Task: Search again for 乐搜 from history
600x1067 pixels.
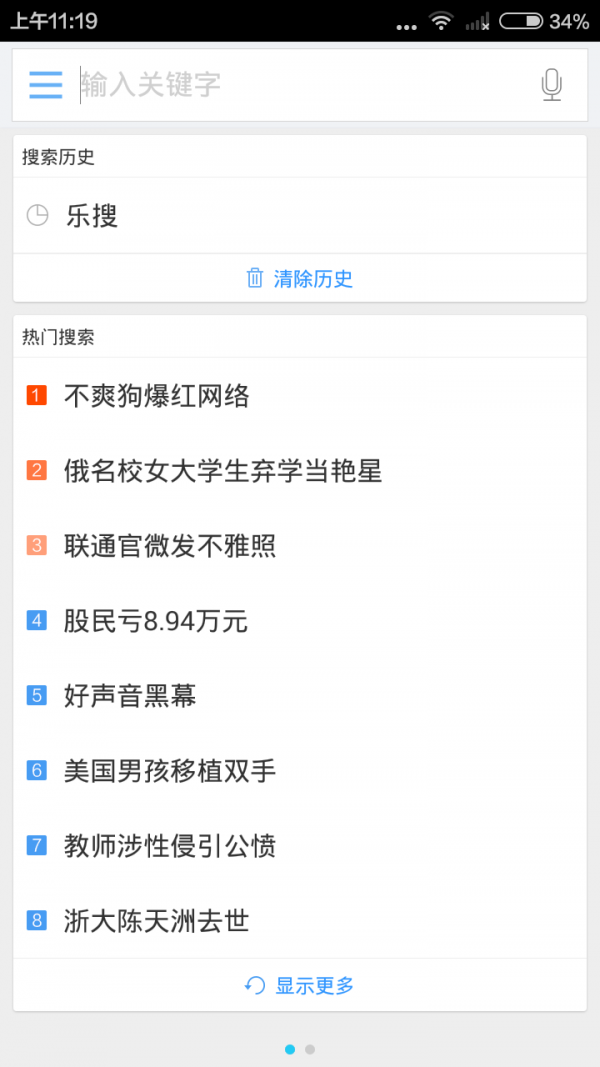Action: pyautogui.click(x=92, y=216)
